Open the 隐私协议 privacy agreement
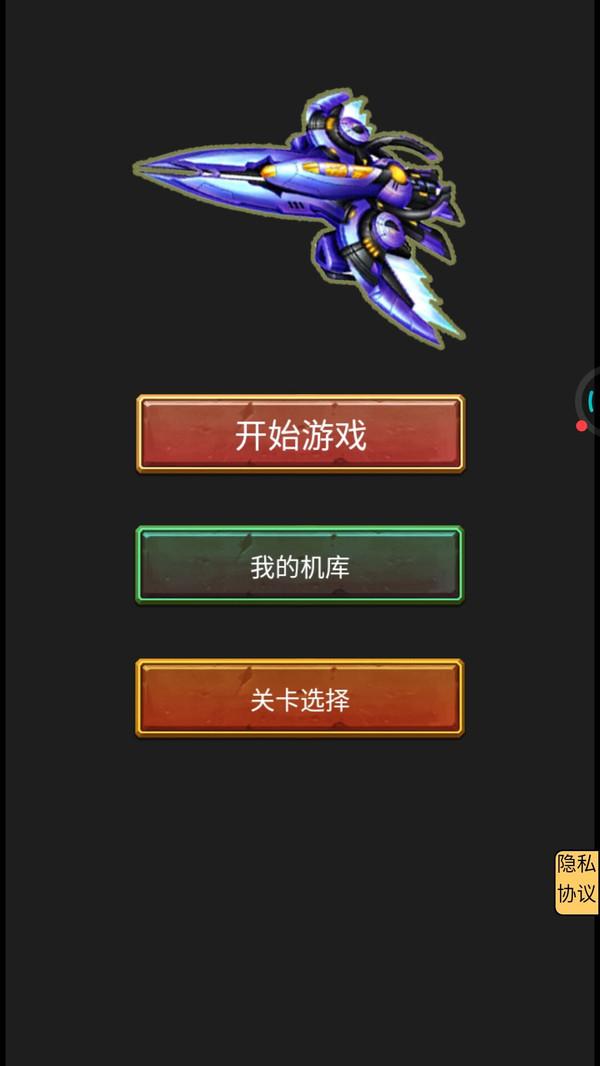Screen dimensions: 600x1066 point(577,882)
